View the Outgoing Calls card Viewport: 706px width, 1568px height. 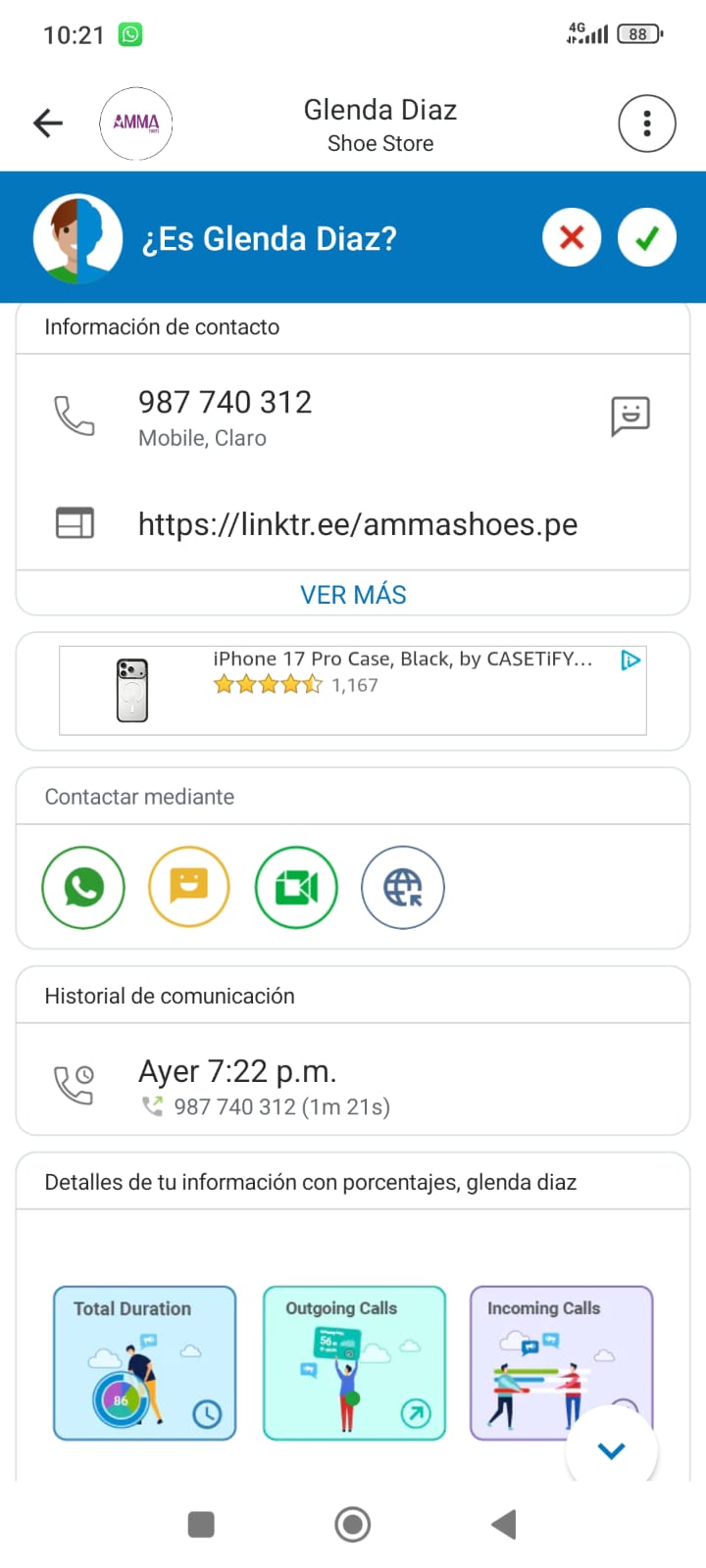[354, 1362]
